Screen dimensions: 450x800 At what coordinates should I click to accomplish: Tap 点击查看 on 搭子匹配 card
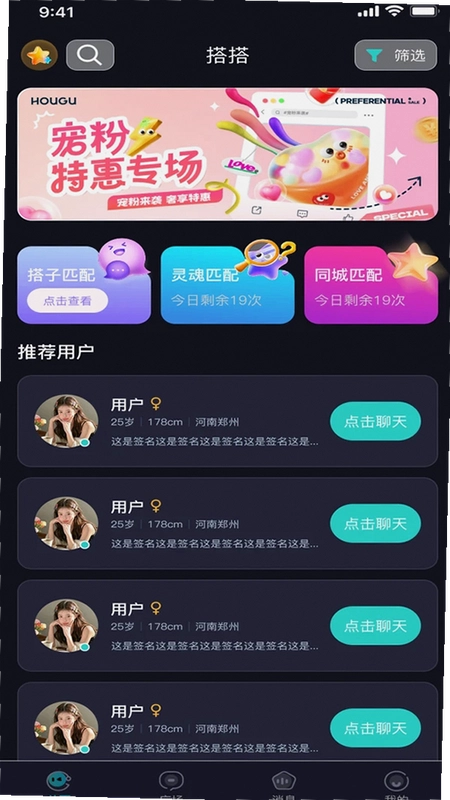click(x=67, y=301)
